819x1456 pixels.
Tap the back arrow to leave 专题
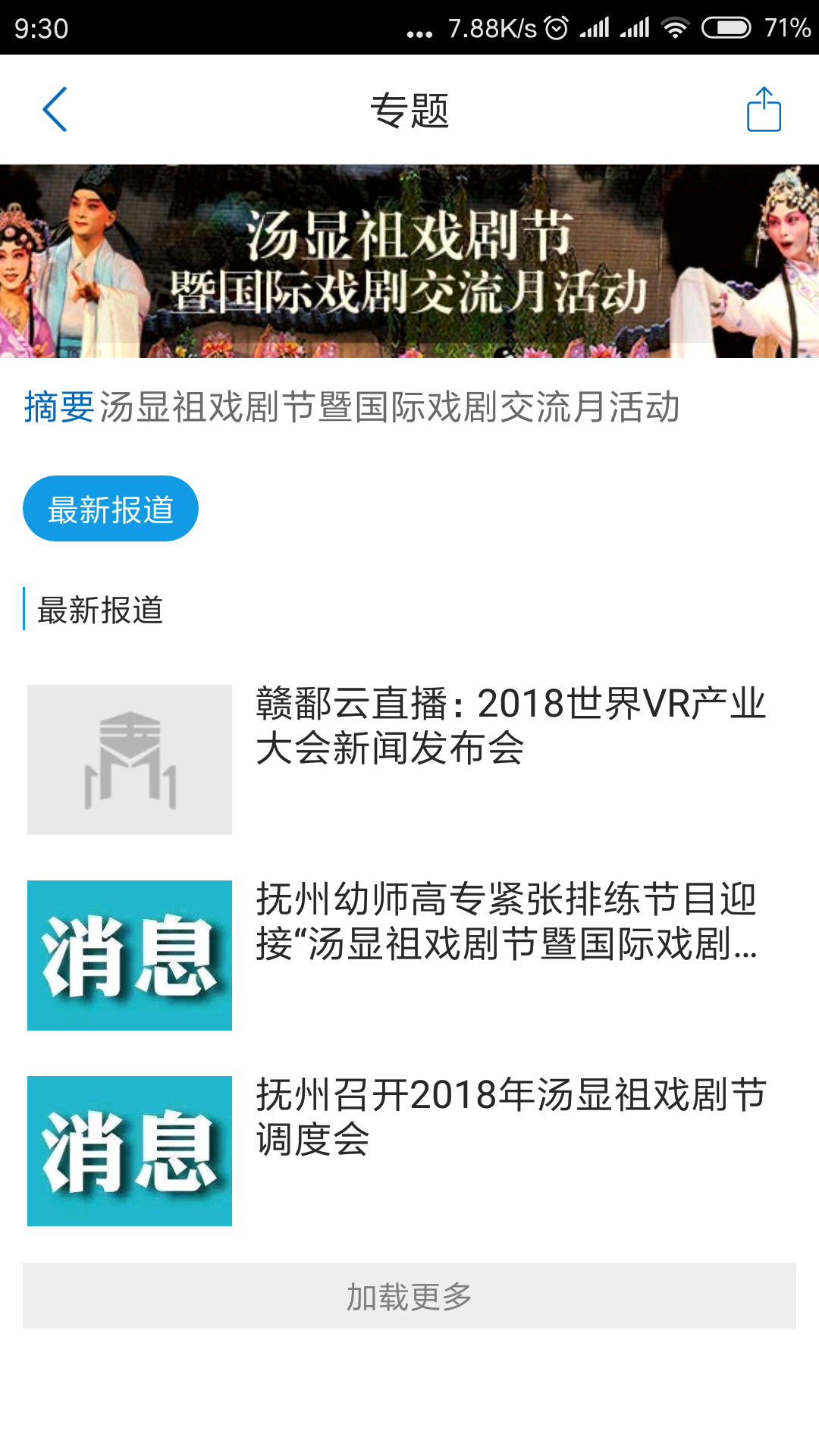click(53, 110)
